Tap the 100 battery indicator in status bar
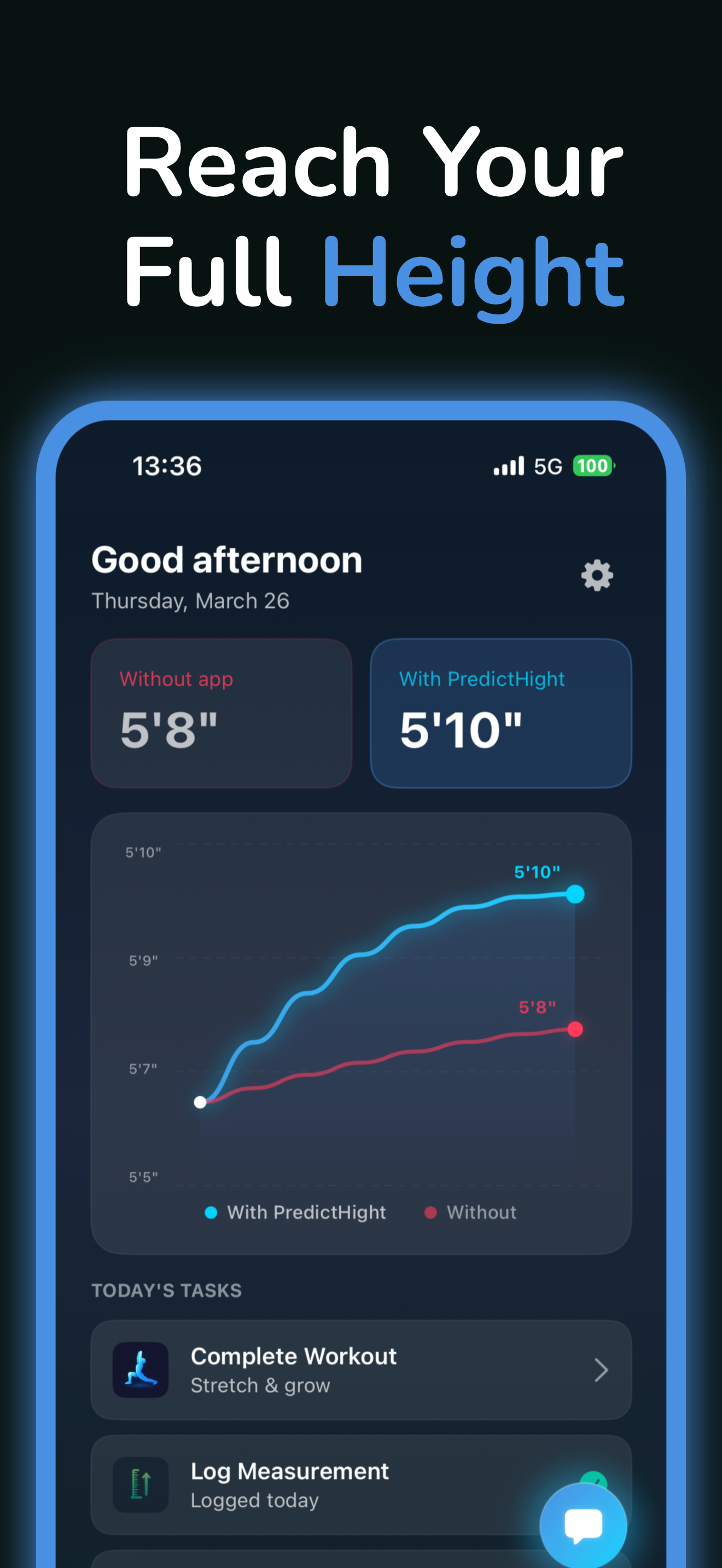 click(x=592, y=465)
